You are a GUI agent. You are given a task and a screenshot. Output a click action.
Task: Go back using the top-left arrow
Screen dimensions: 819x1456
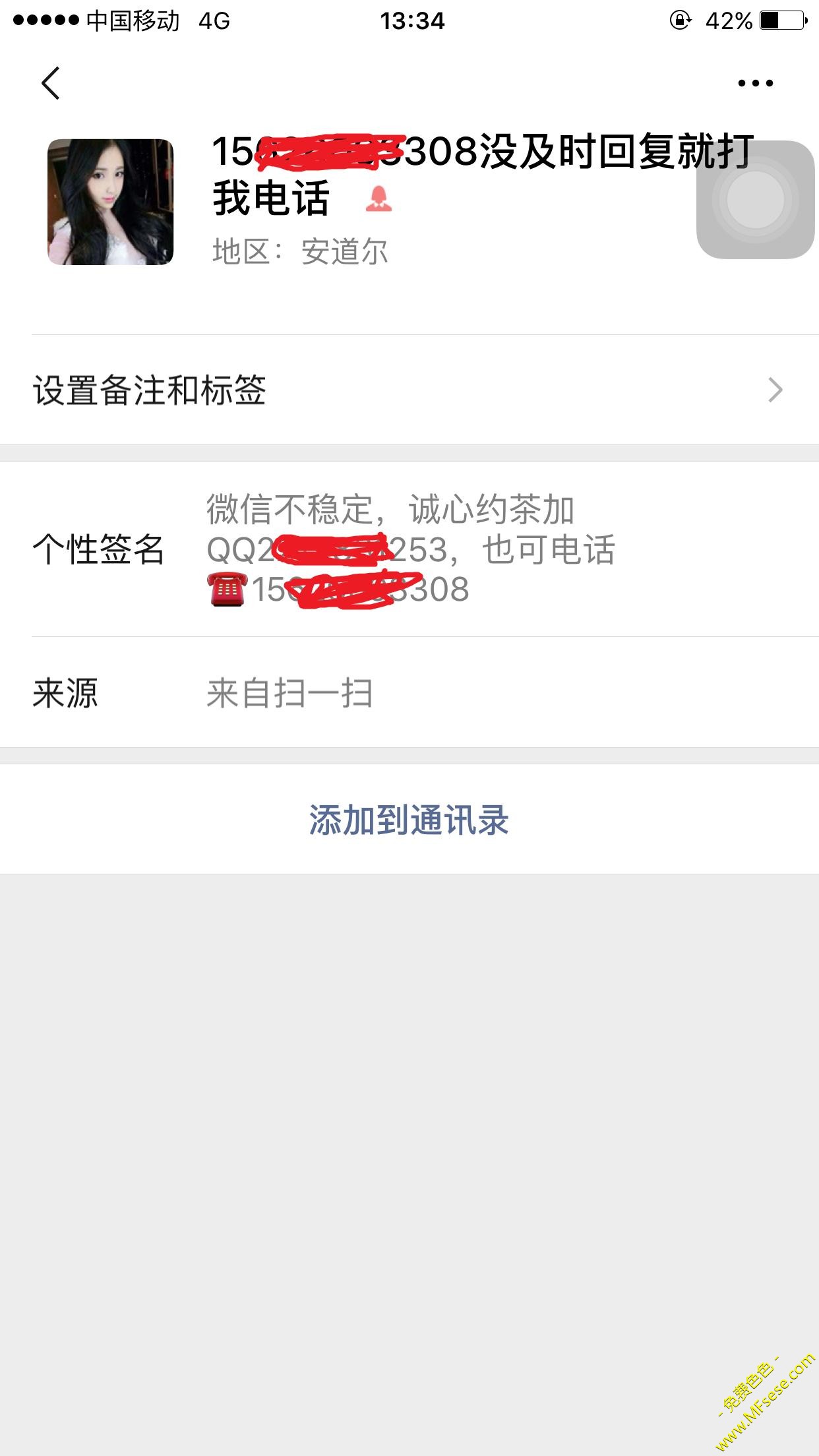point(51,83)
